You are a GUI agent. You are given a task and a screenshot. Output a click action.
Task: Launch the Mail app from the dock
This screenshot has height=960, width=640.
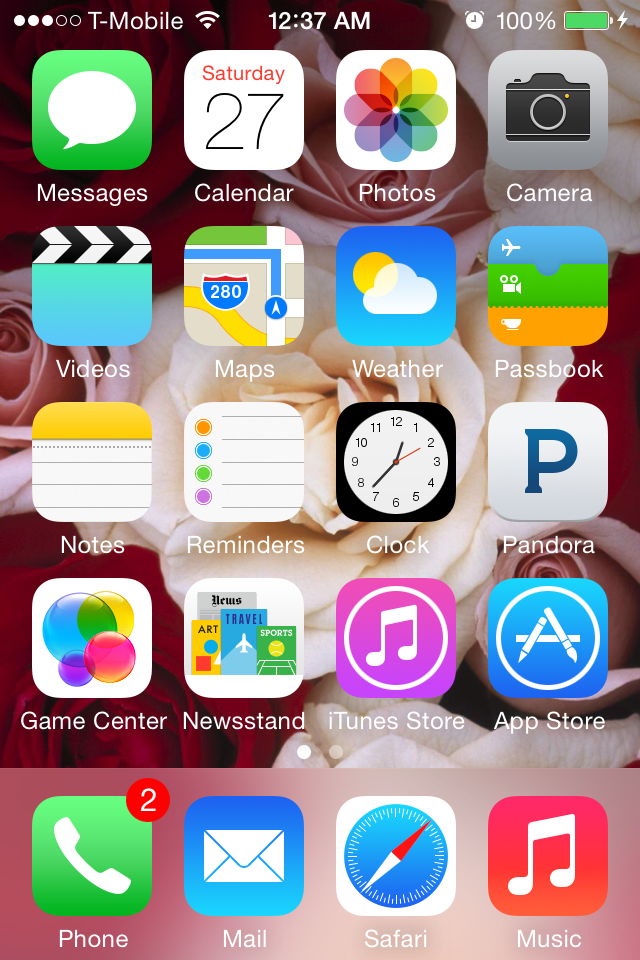coord(244,856)
